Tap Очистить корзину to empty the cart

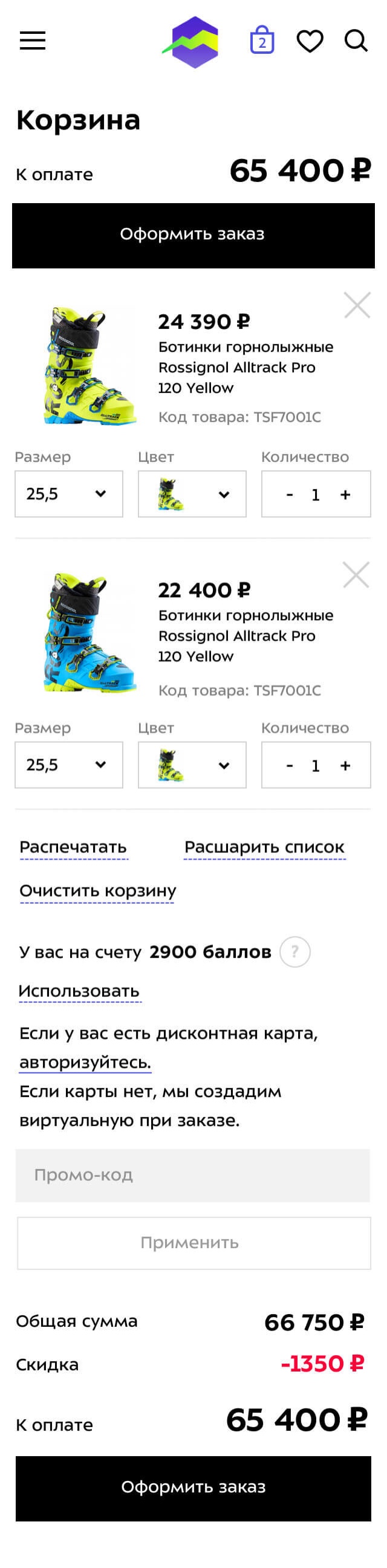(97, 890)
